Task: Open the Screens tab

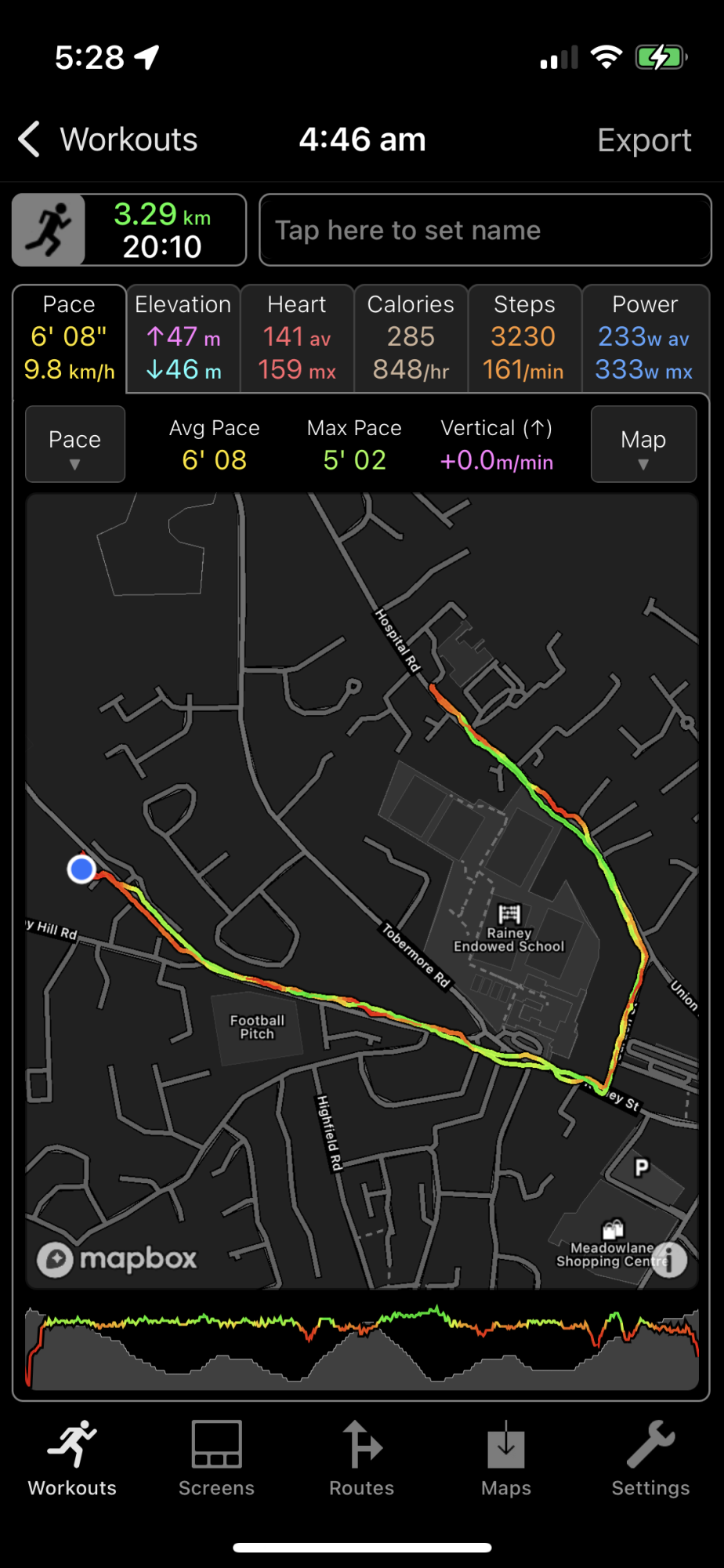Action: click(x=217, y=1458)
